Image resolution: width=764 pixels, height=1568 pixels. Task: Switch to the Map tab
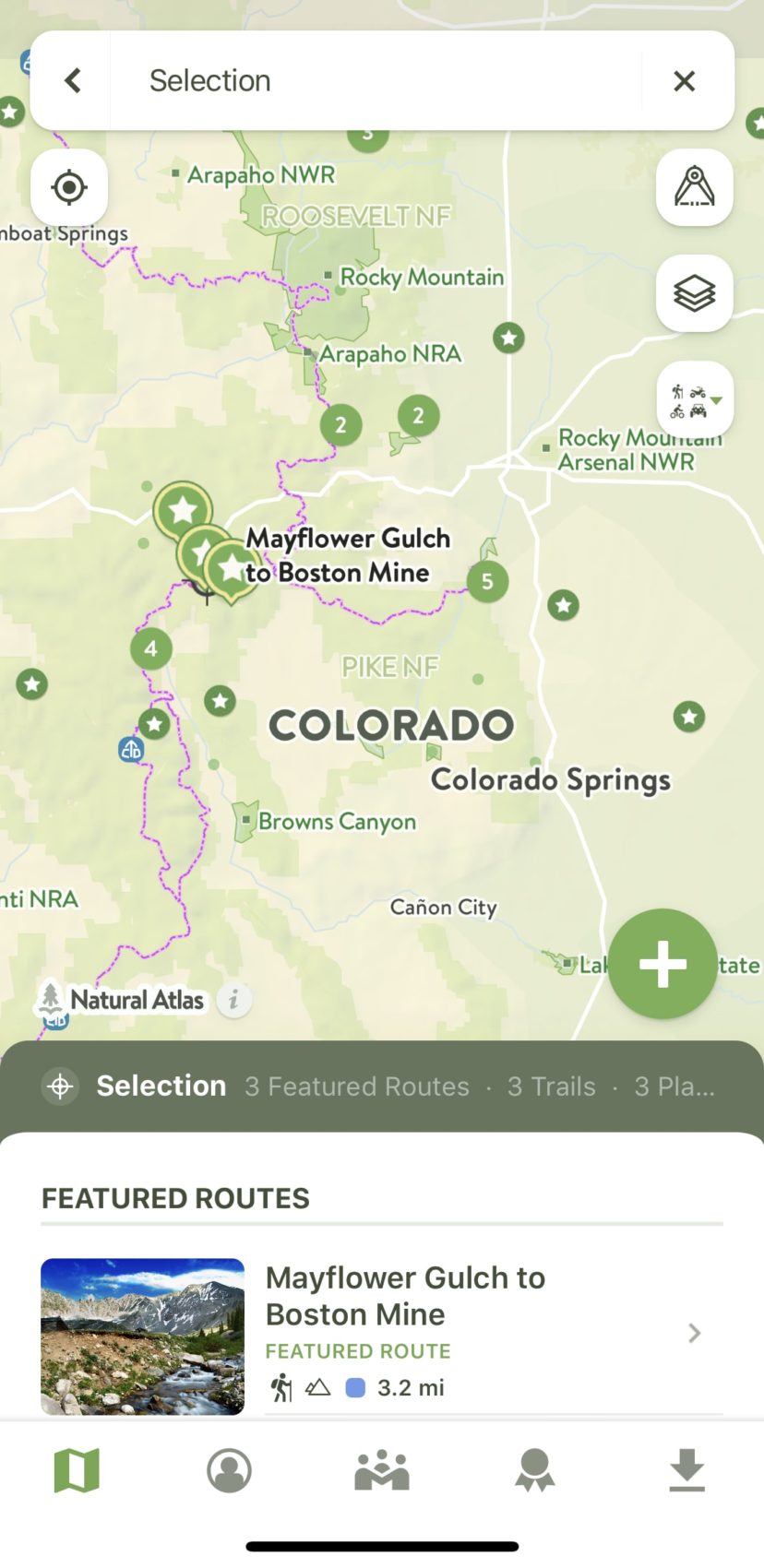(77, 1469)
